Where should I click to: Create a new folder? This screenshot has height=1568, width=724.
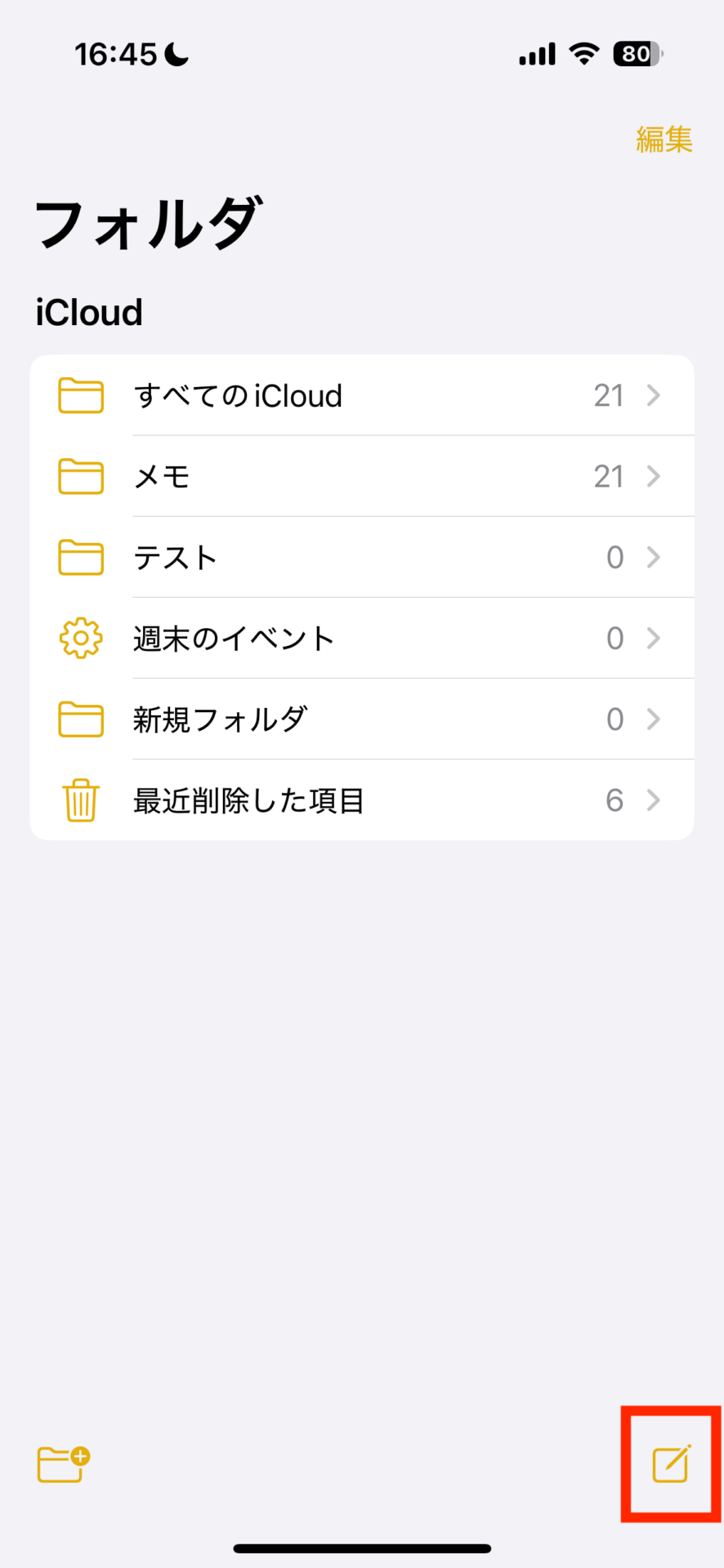(x=63, y=1463)
